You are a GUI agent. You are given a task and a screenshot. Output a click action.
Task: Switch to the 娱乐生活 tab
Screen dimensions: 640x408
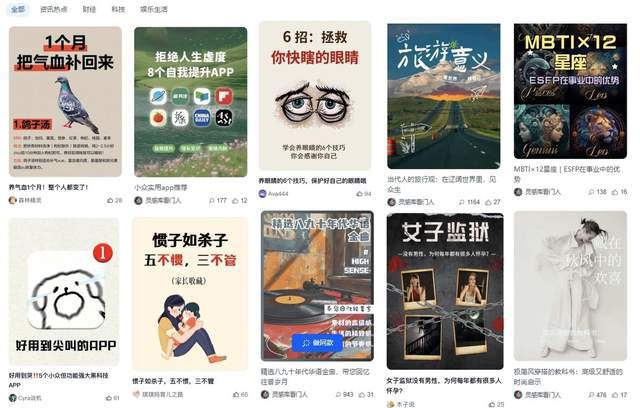tap(153, 9)
